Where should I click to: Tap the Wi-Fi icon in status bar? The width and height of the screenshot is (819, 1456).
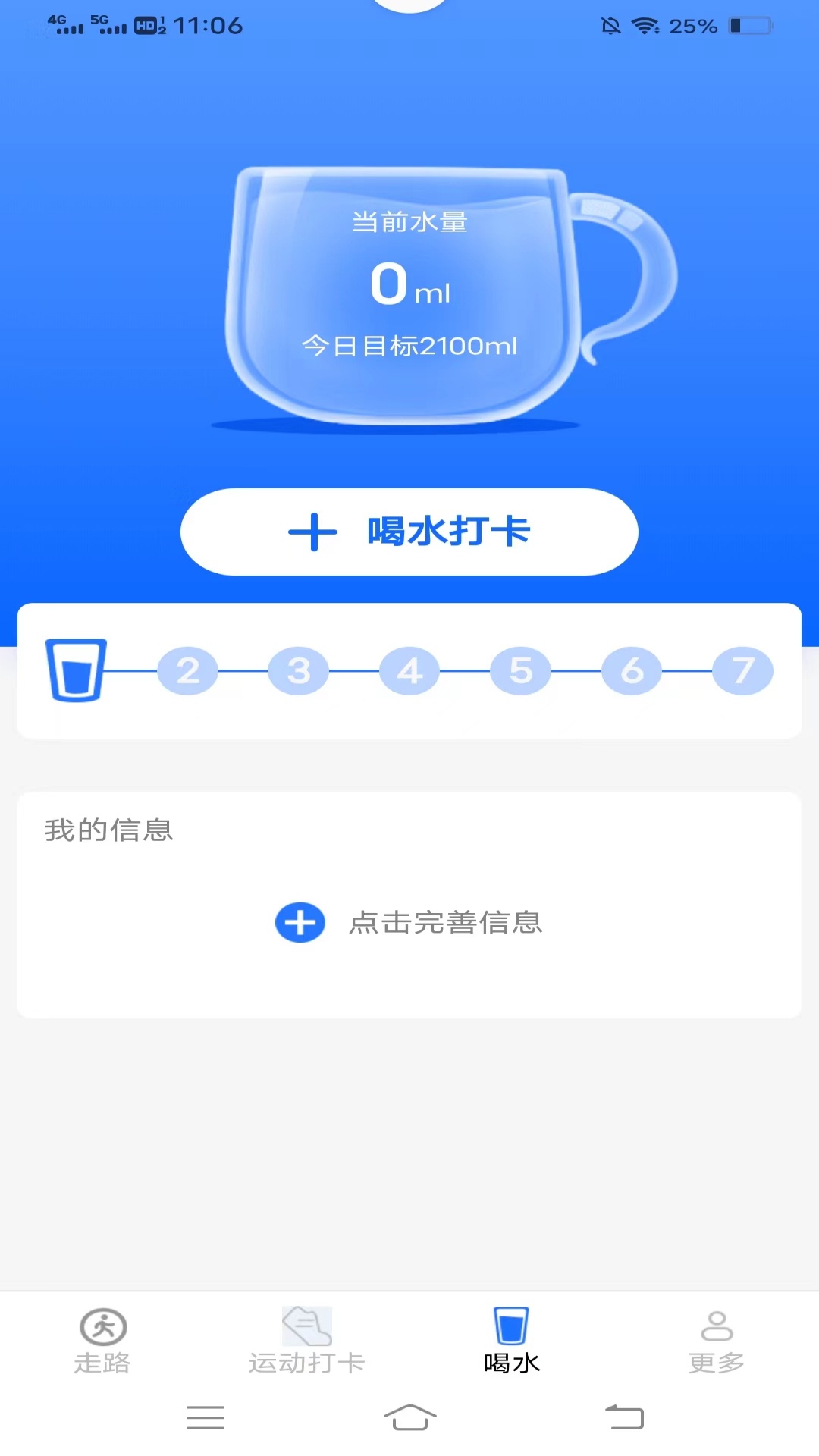[644, 25]
